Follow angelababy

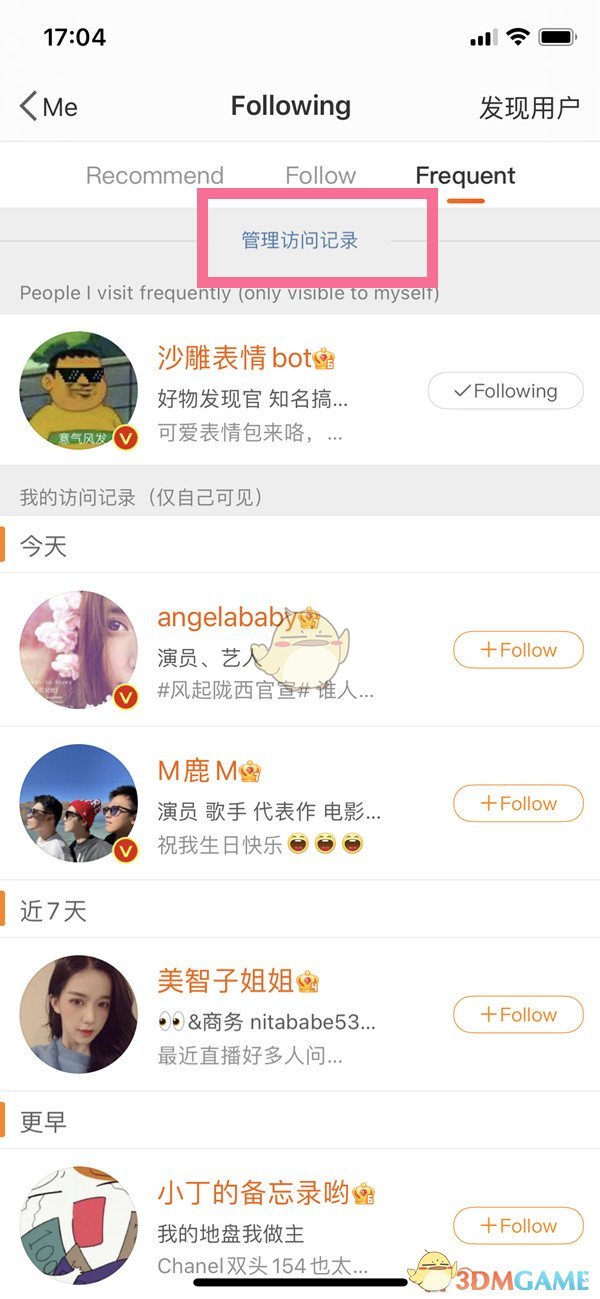[x=518, y=650]
